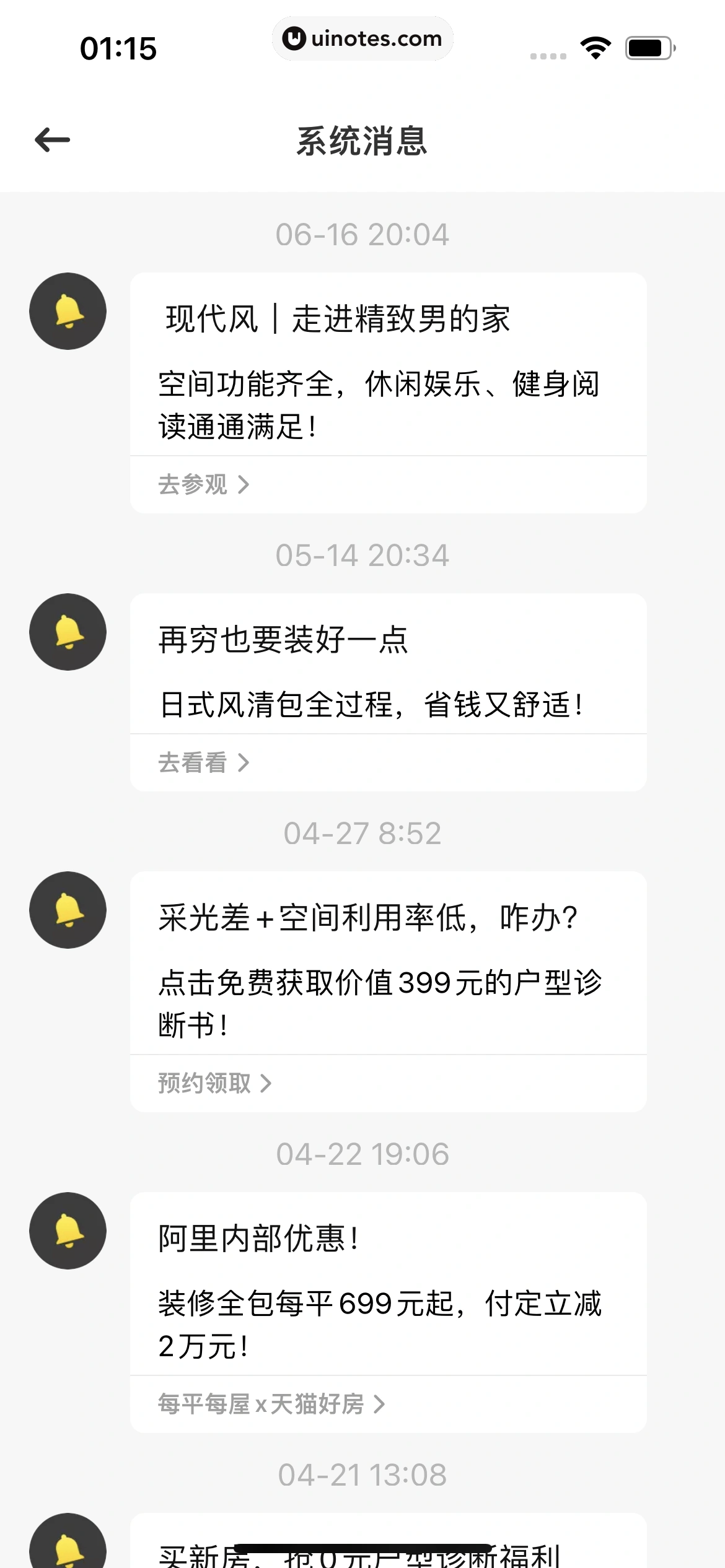Screen dimensions: 725x1568
Task: Tap the 04-27 8:52 timestamp label
Action: pos(362,834)
